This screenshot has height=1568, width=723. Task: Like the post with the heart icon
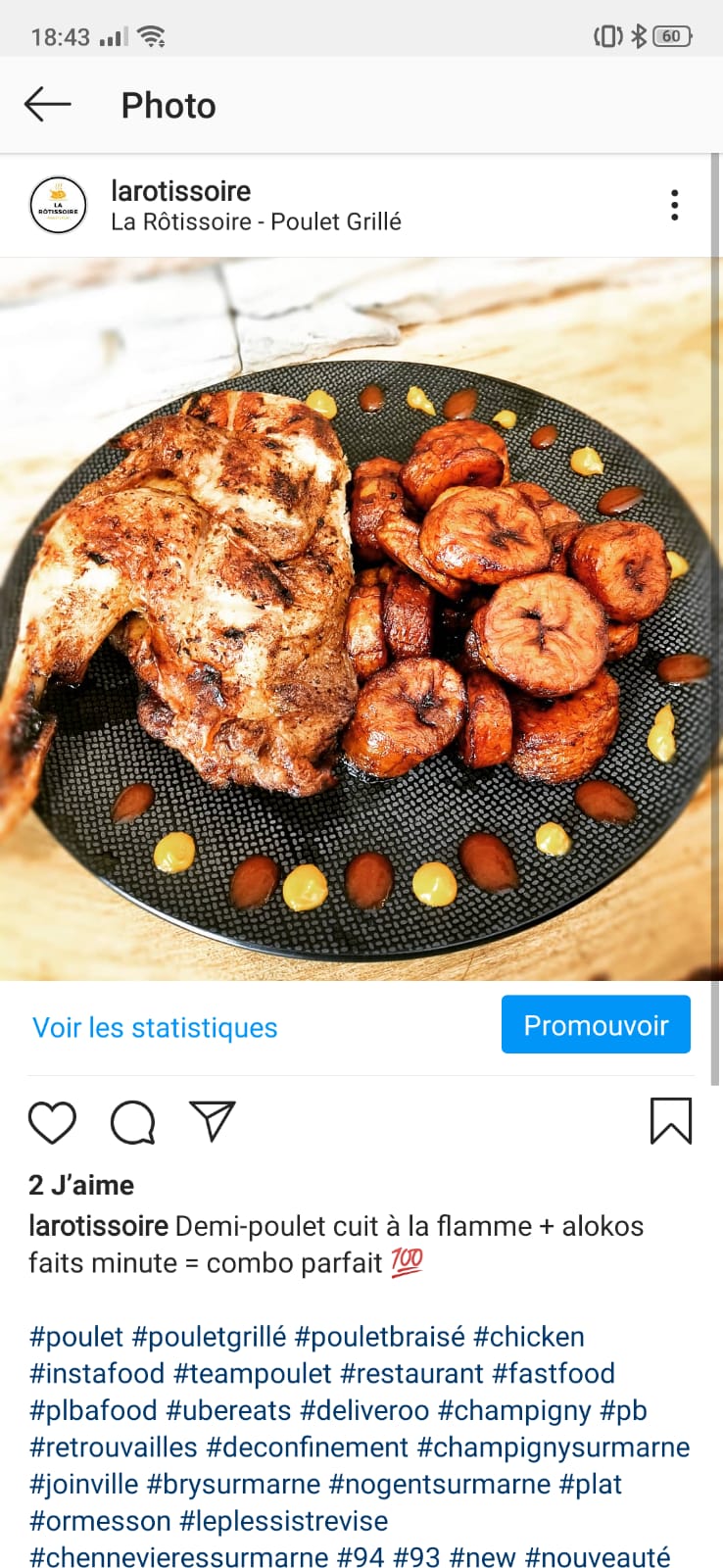tap(52, 1122)
